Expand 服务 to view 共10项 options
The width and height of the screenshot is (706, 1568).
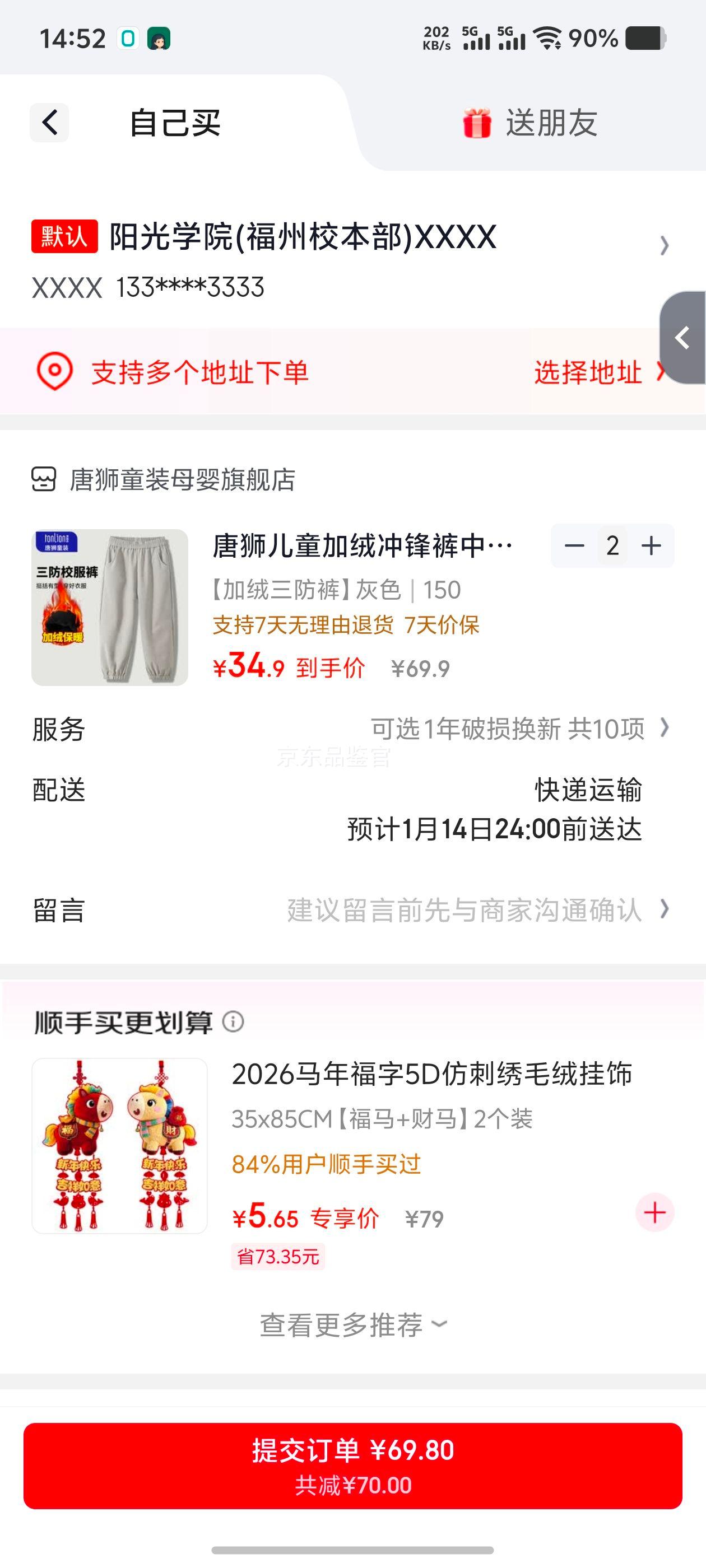665,730
